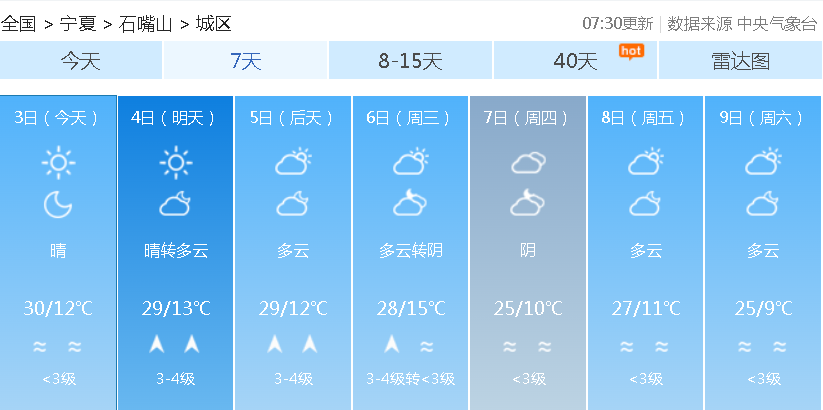Tap the 8日(周五) forecast card
The width and height of the screenshot is (823, 410).
coord(645,250)
